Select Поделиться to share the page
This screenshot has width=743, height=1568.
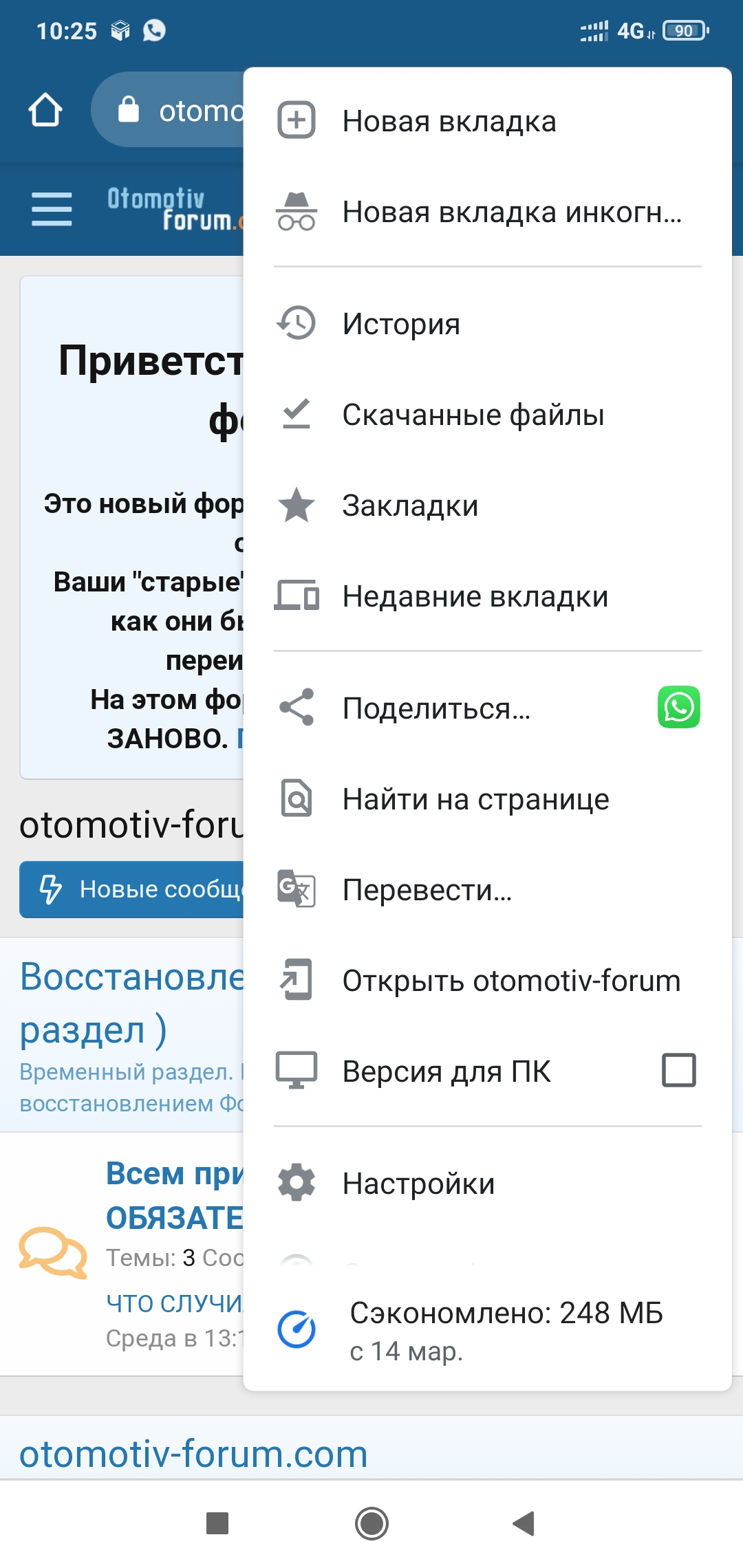(x=436, y=708)
